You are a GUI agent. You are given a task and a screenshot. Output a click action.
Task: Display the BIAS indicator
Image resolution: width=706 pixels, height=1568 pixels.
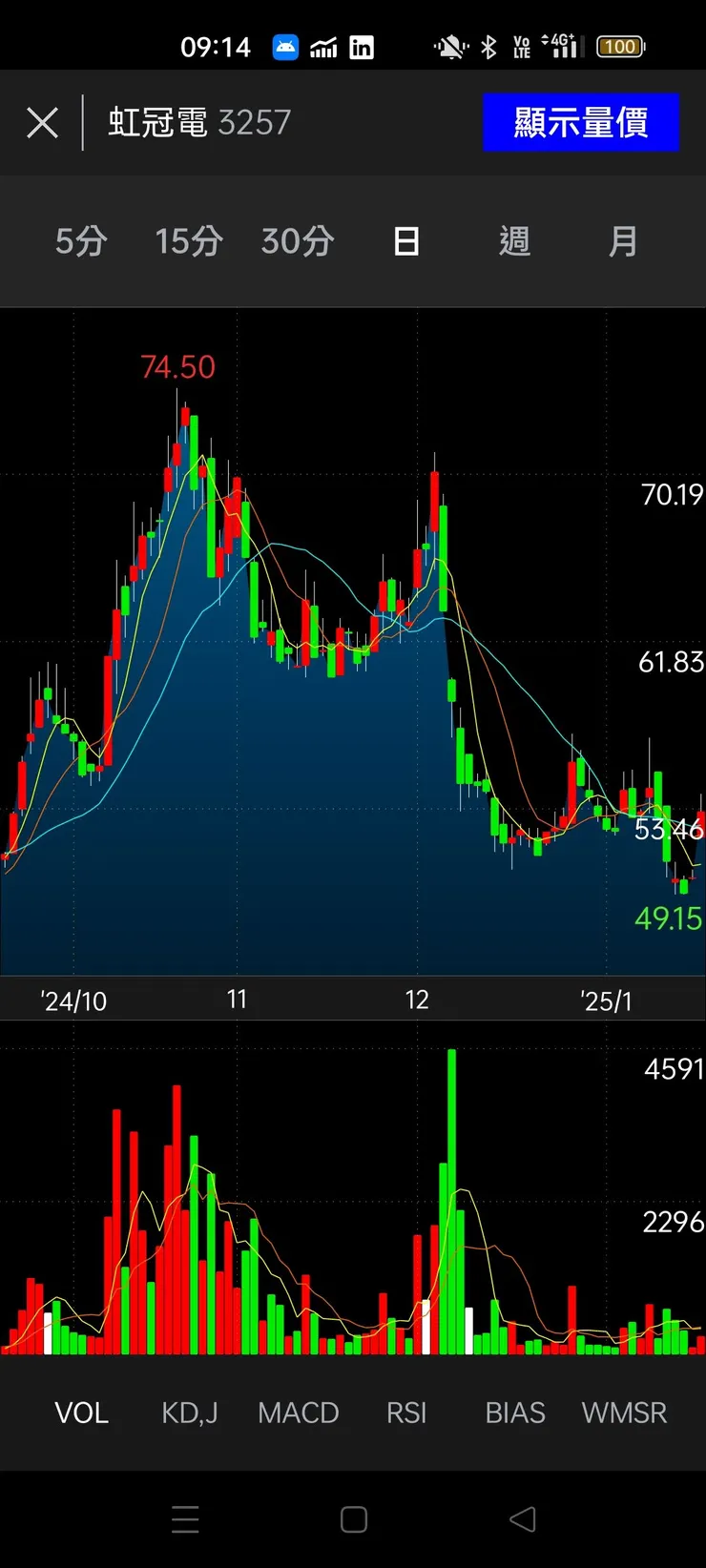click(514, 1413)
